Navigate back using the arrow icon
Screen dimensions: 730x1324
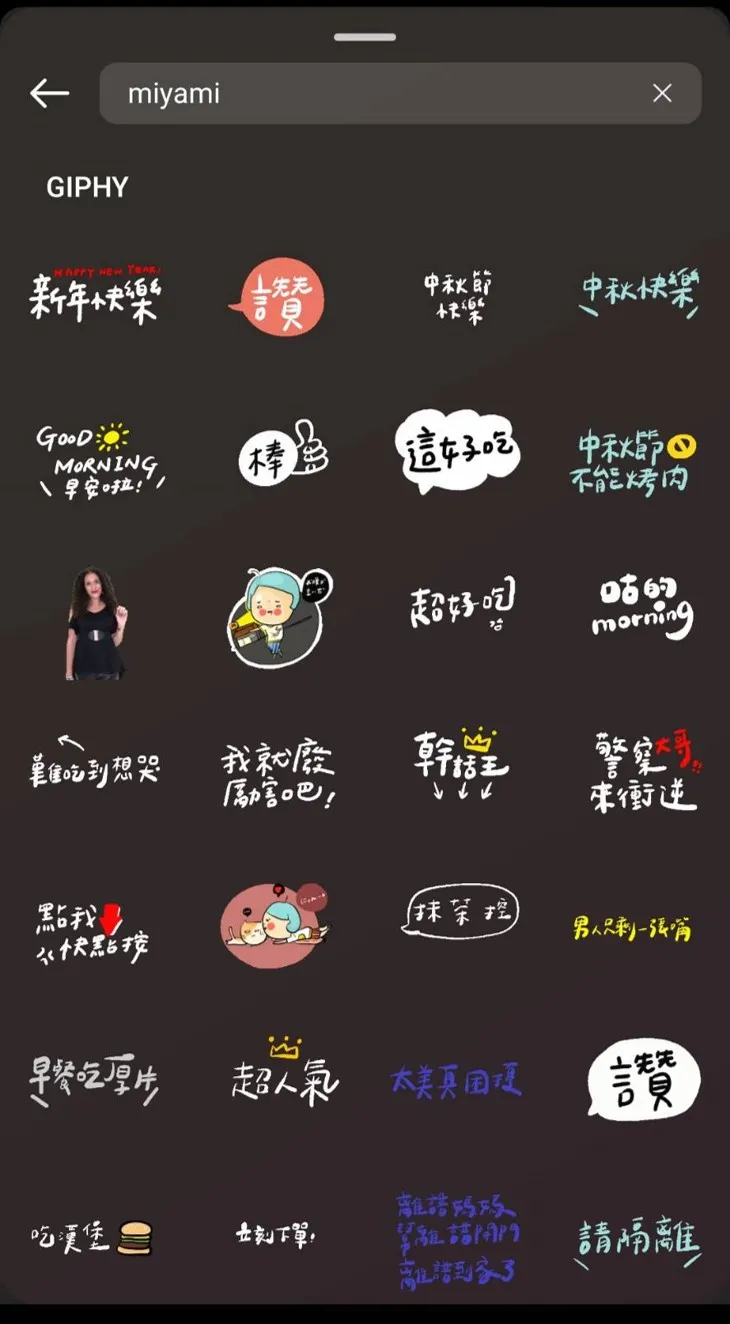49,93
